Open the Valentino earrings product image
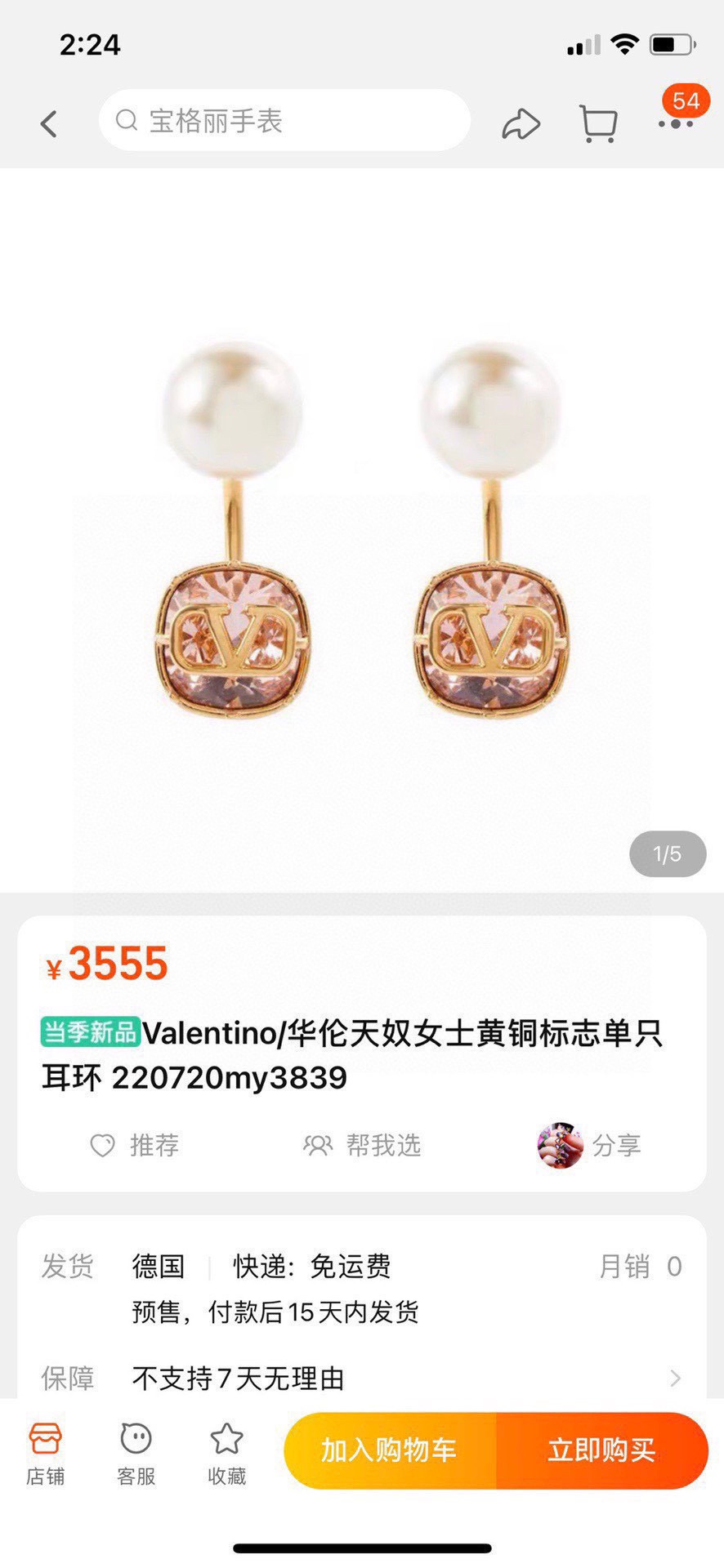The width and height of the screenshot is (724, 1568). point(362,531)
